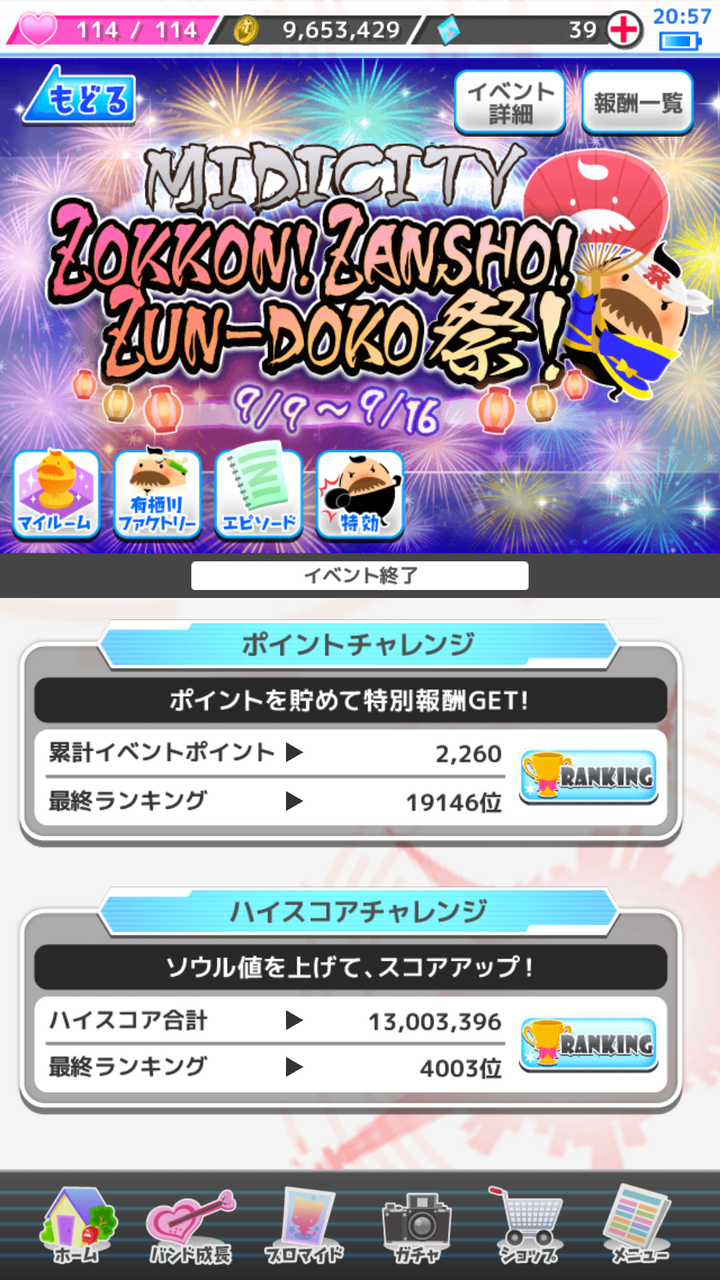View RANKING for the Point Challenge
The height and width of the screenshot is (1280, 720).
588,777
